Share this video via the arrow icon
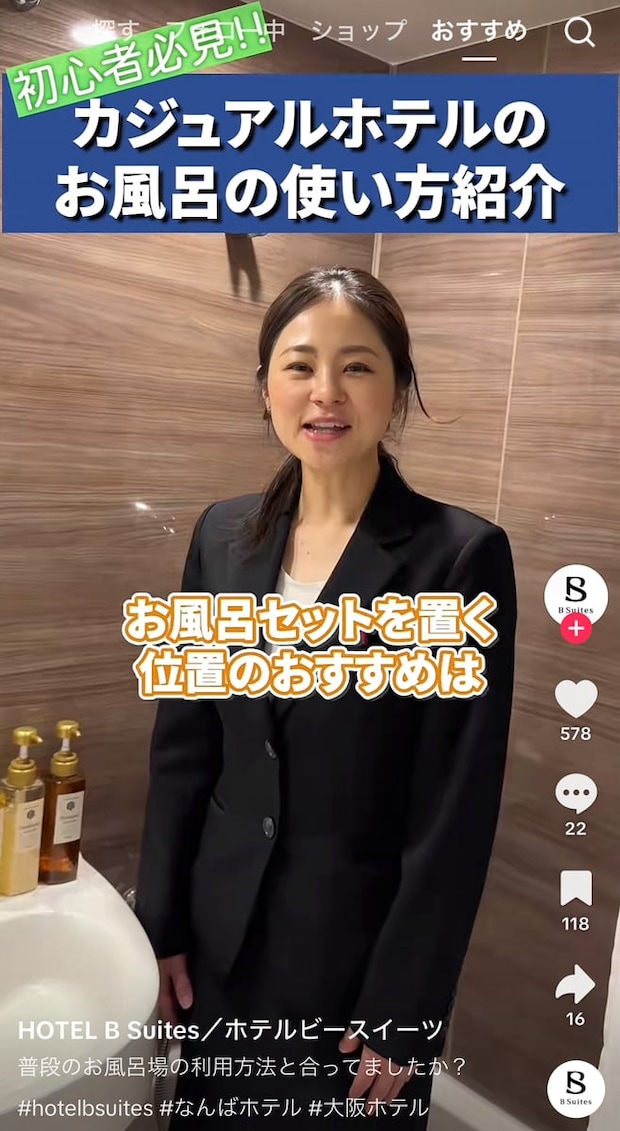The width and height of the screenshot is (620, 1131). point(575,984)
